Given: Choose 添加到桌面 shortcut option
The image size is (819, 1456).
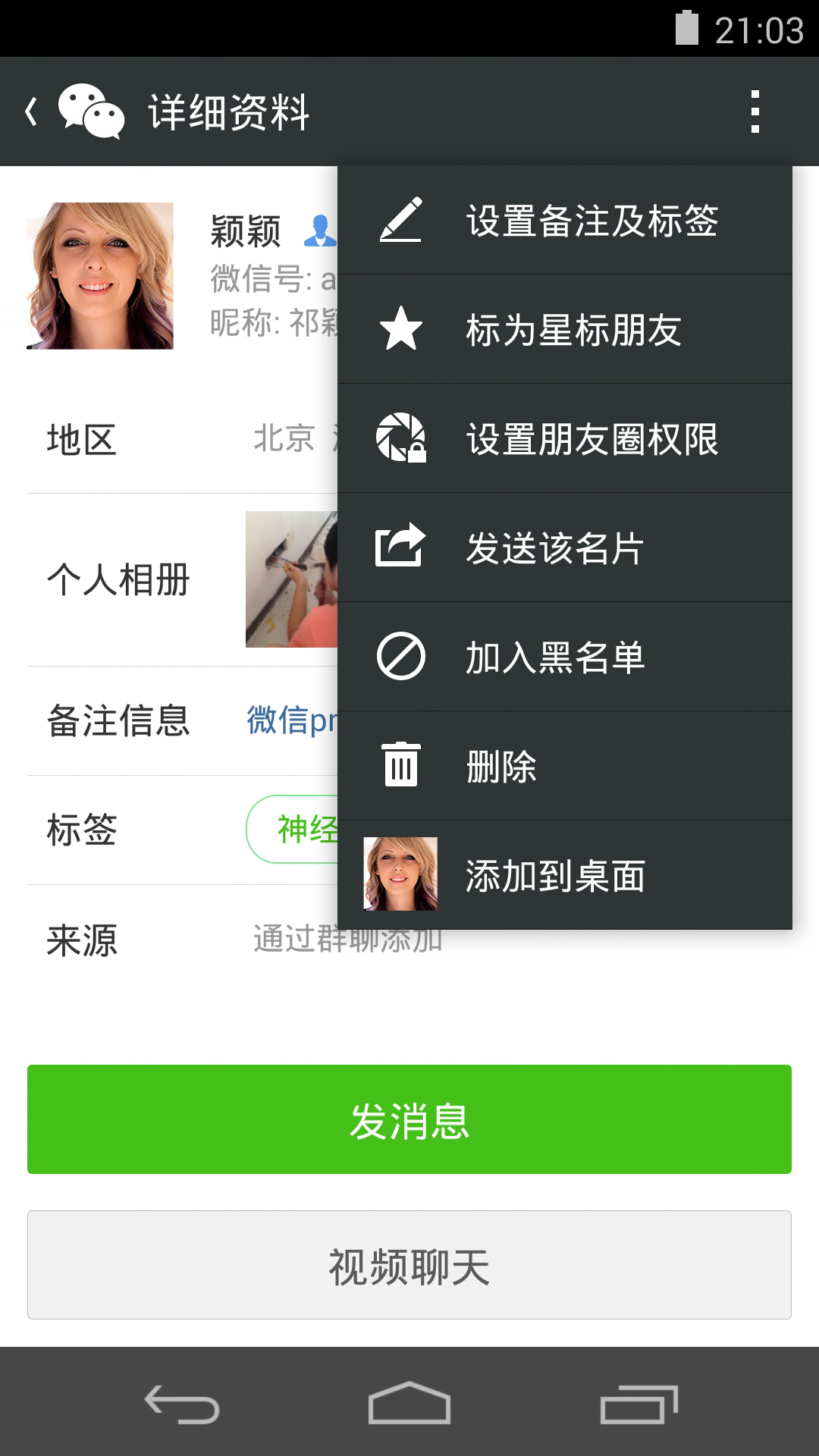Looking at the screenshot, I should click(564, 876).
